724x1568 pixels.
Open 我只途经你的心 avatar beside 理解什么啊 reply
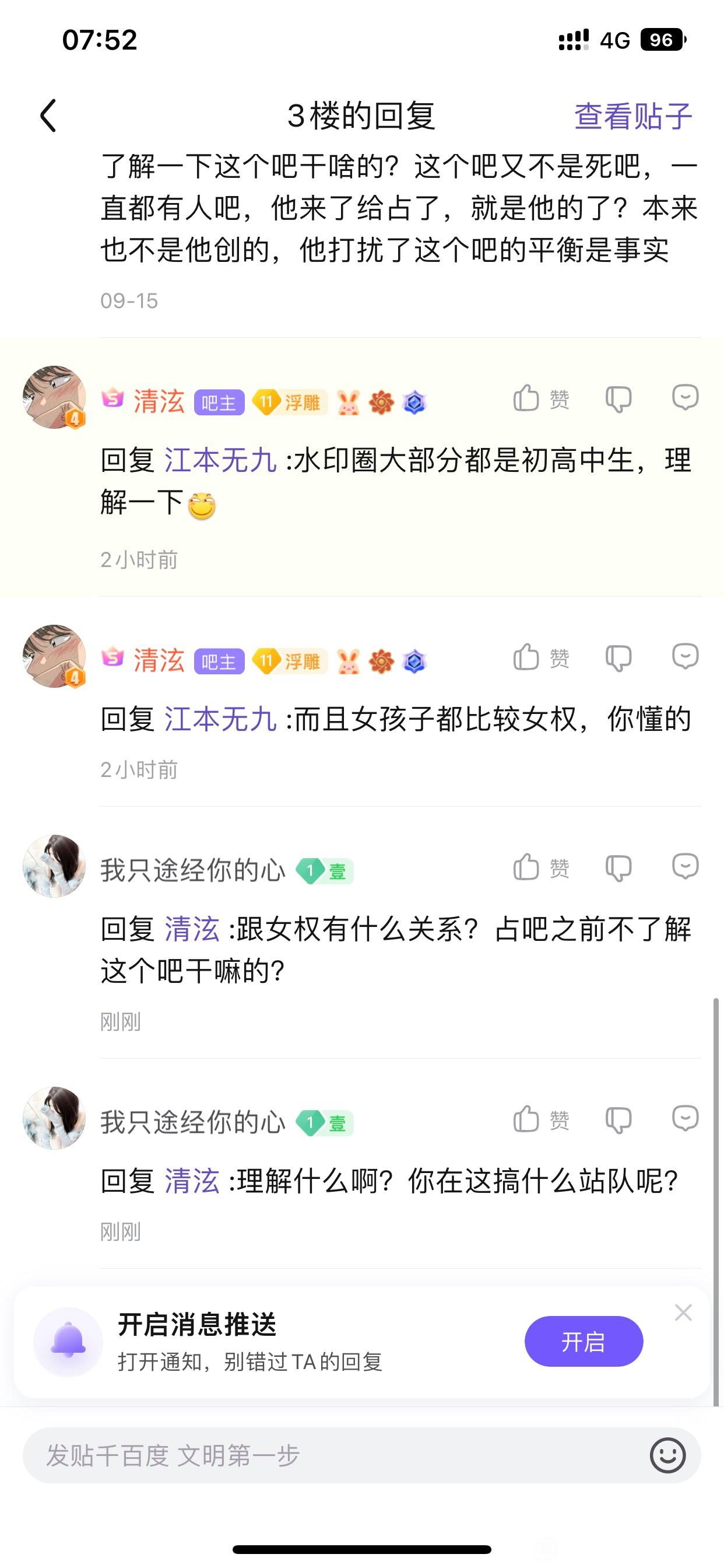tap(54, 1118)
